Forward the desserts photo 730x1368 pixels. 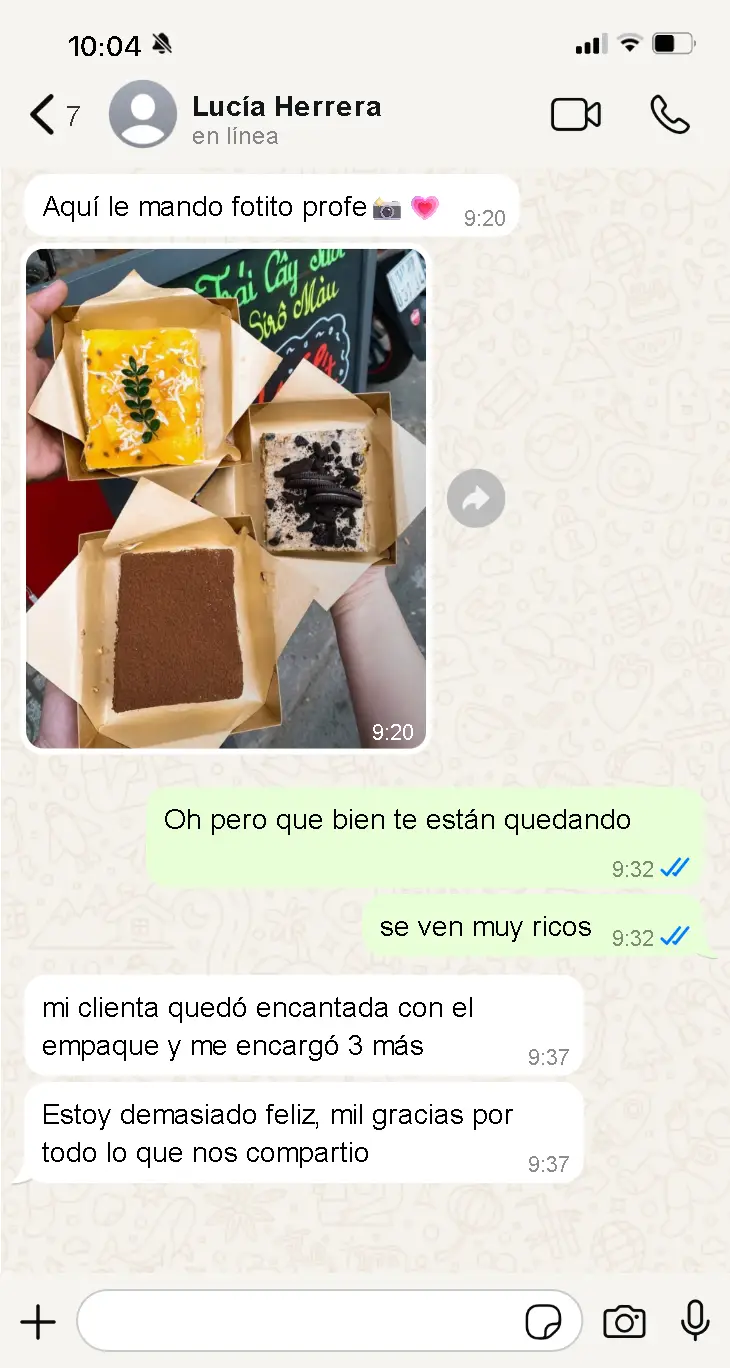point(476,498)
